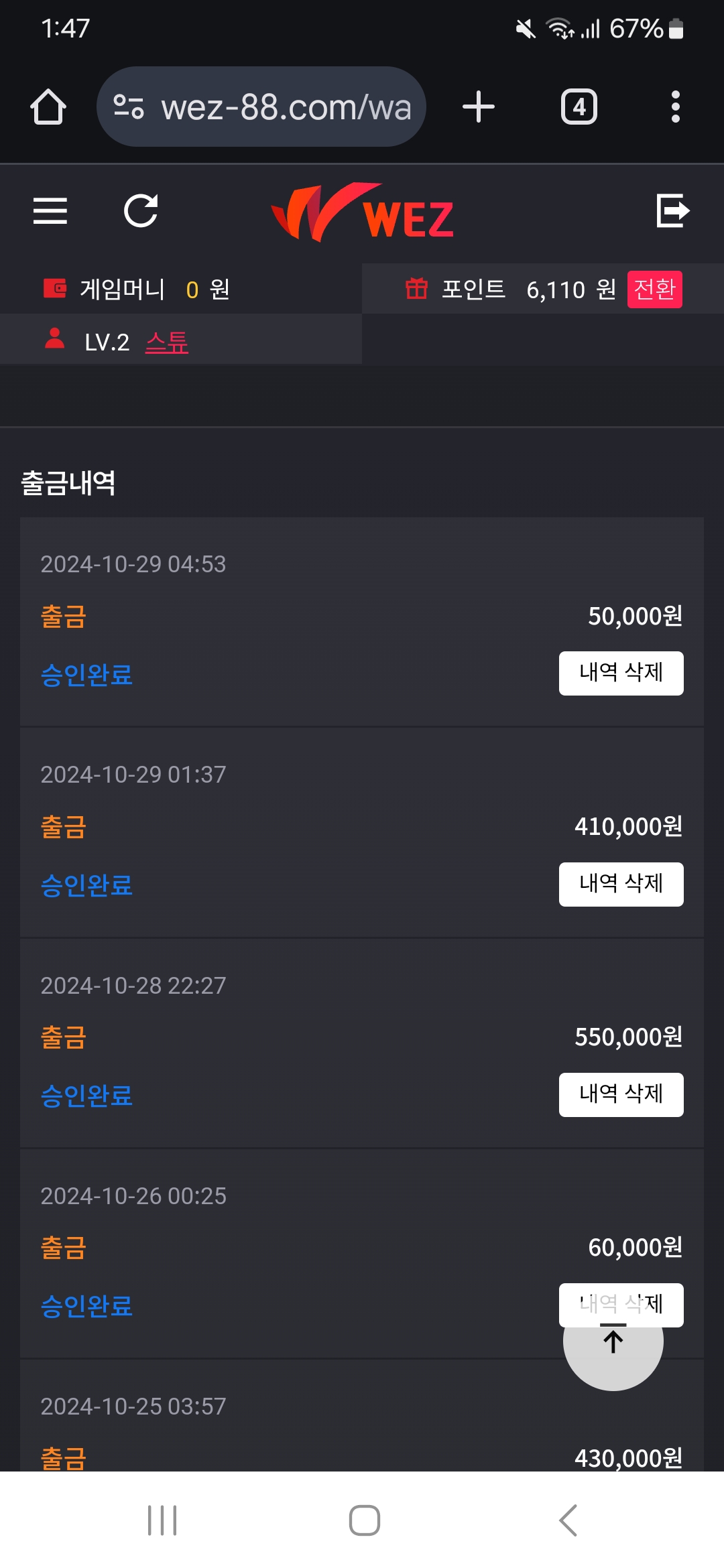Delete the 50,000원 withdrawal record
Image resolution: width=724 pixels, height=1568 pixels.
tap(621, 673)
